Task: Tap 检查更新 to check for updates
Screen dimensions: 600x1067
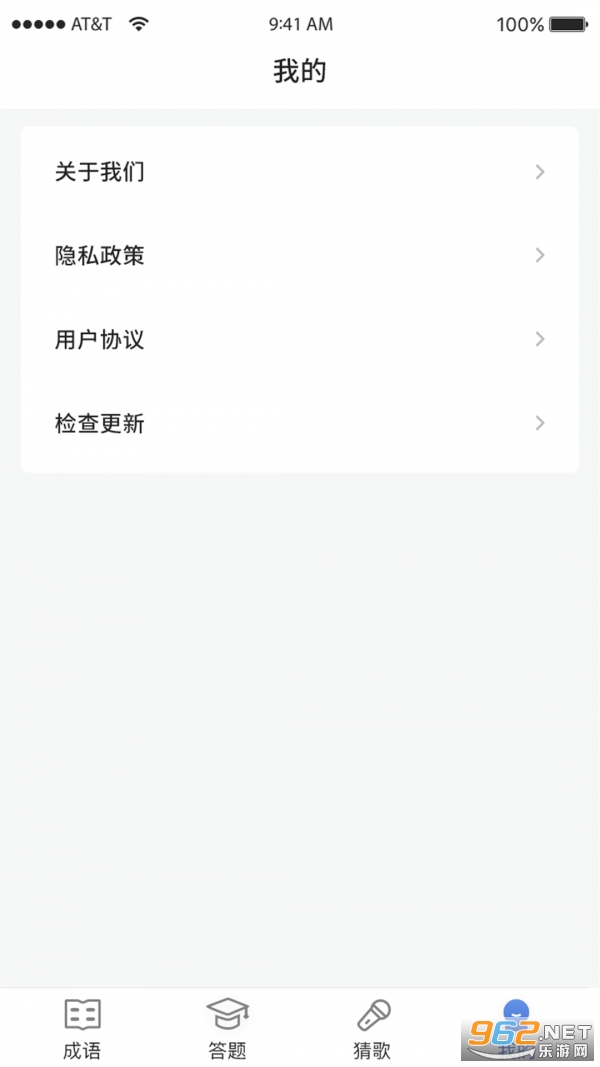Action: point(299,424)
